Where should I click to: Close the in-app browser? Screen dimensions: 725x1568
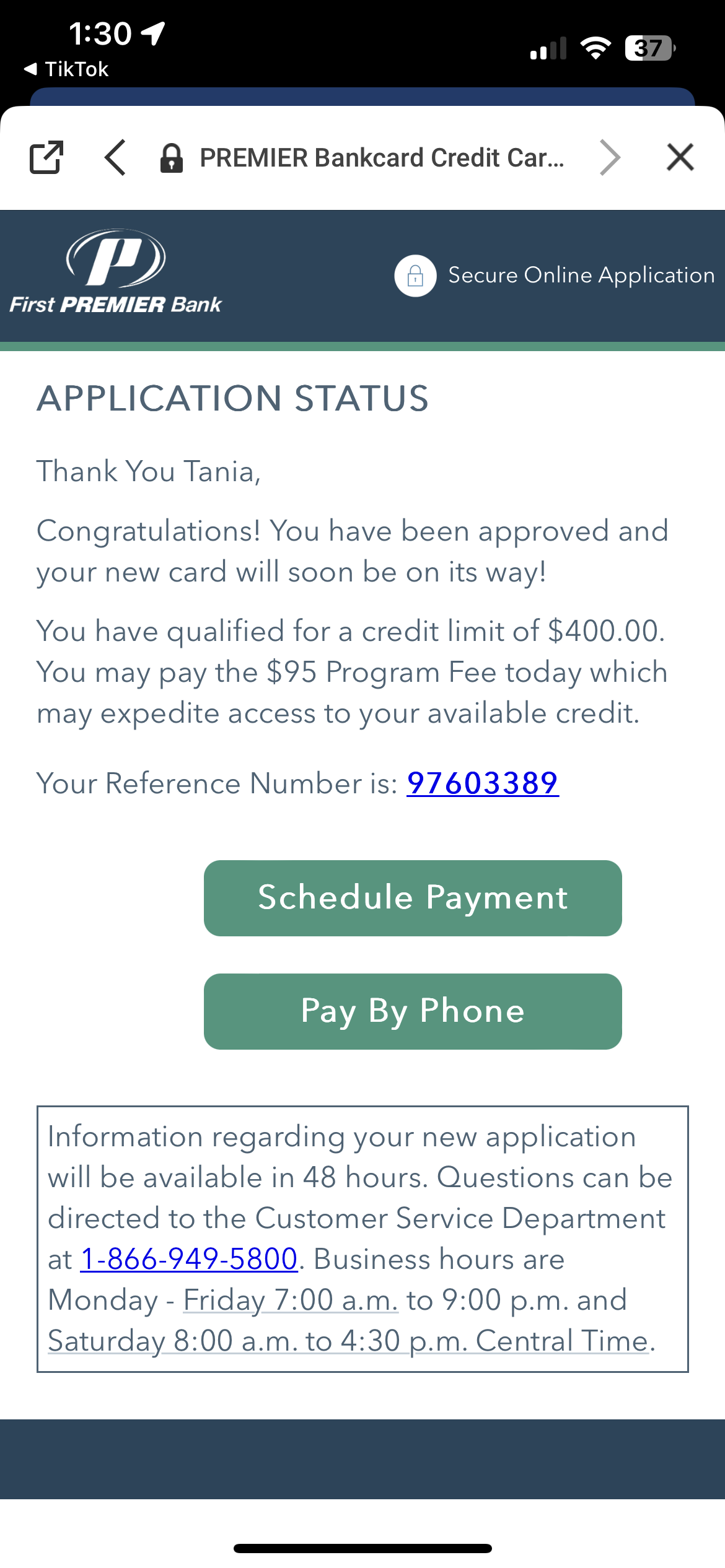pyautogui.click(x=680, y=157)
